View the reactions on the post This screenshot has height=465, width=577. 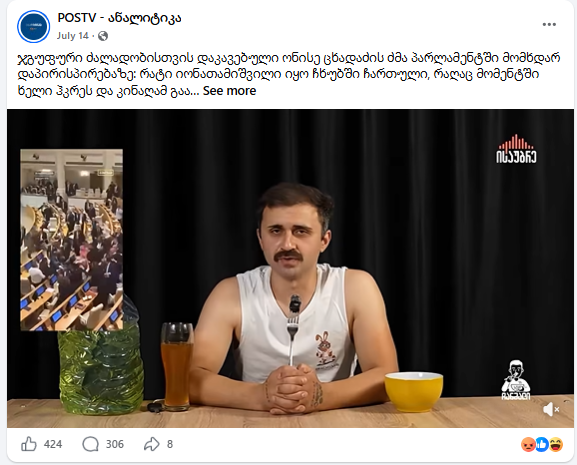click(x=542, y=444)
